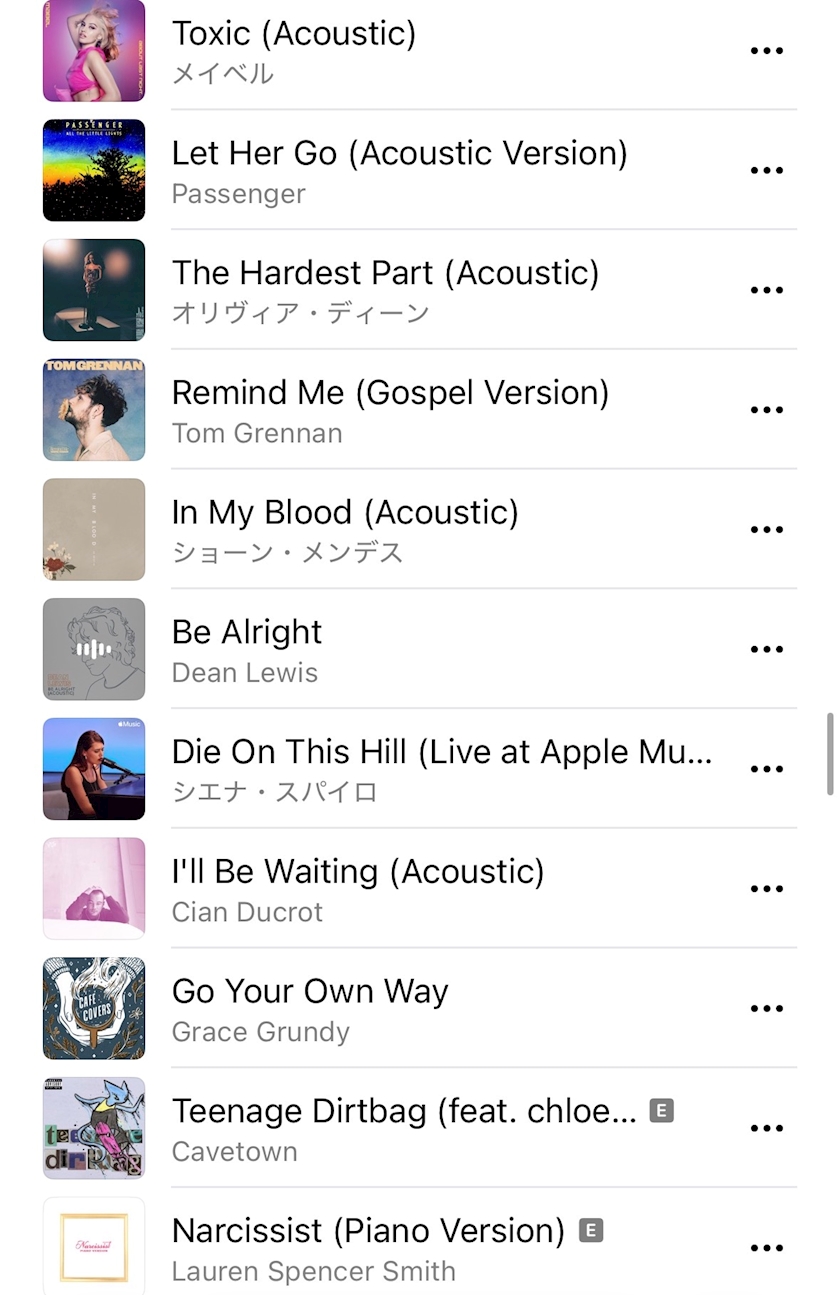Play Let Her Go (Acoustic Version)

399,170
